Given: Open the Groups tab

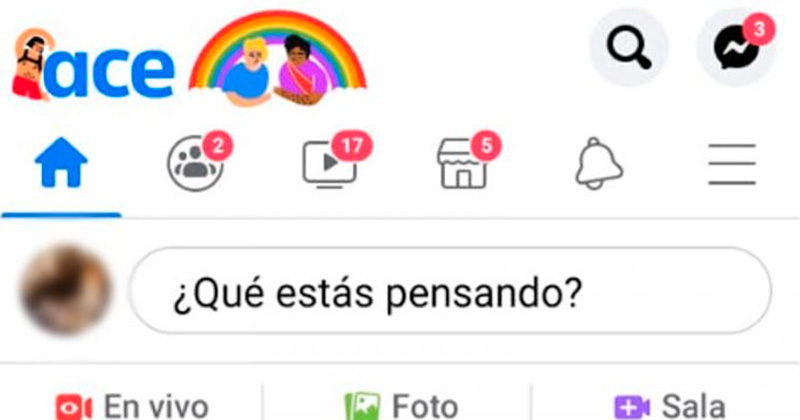Looking at the screenshot, I should [195, 166].
